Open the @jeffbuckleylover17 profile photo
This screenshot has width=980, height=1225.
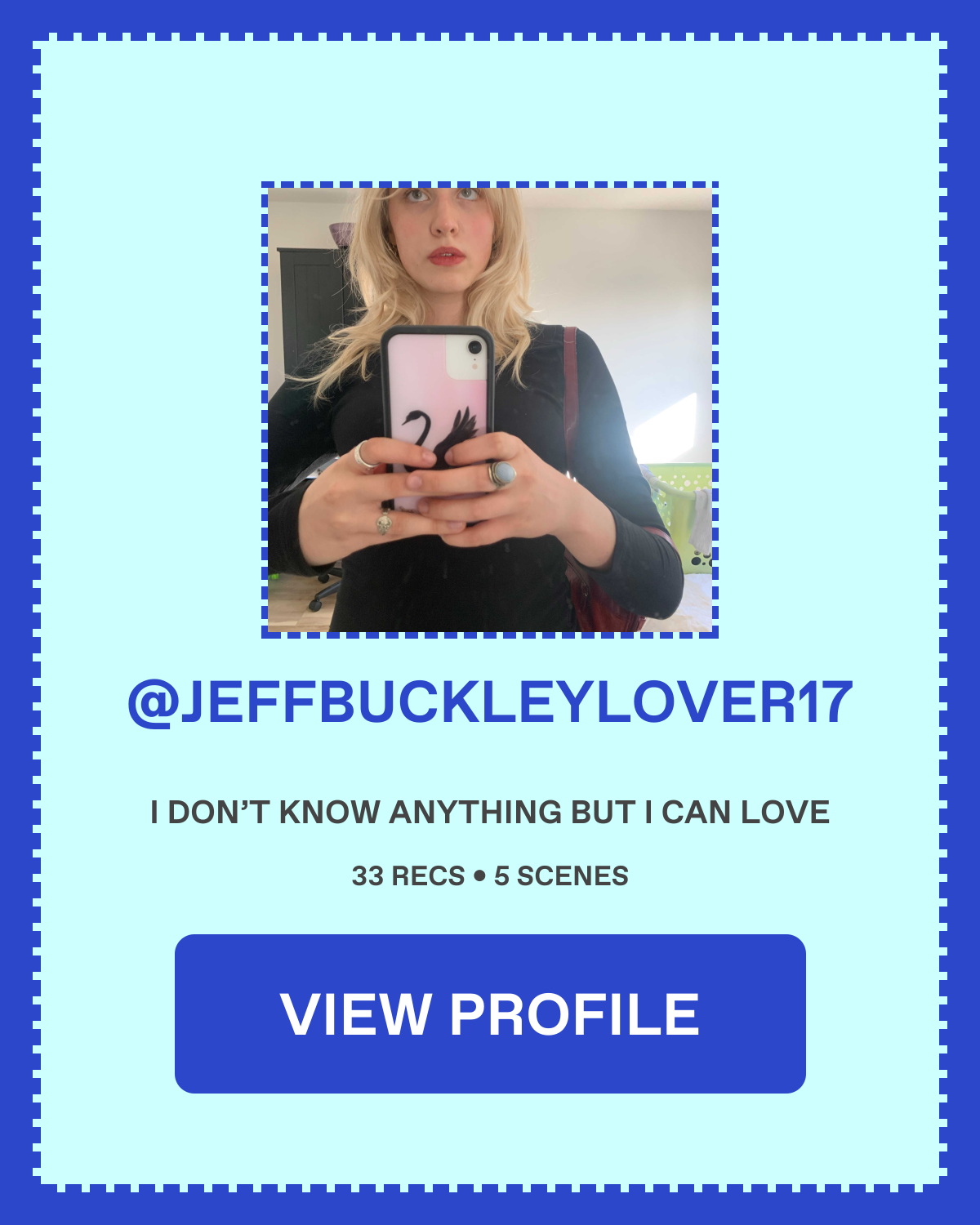490,409
